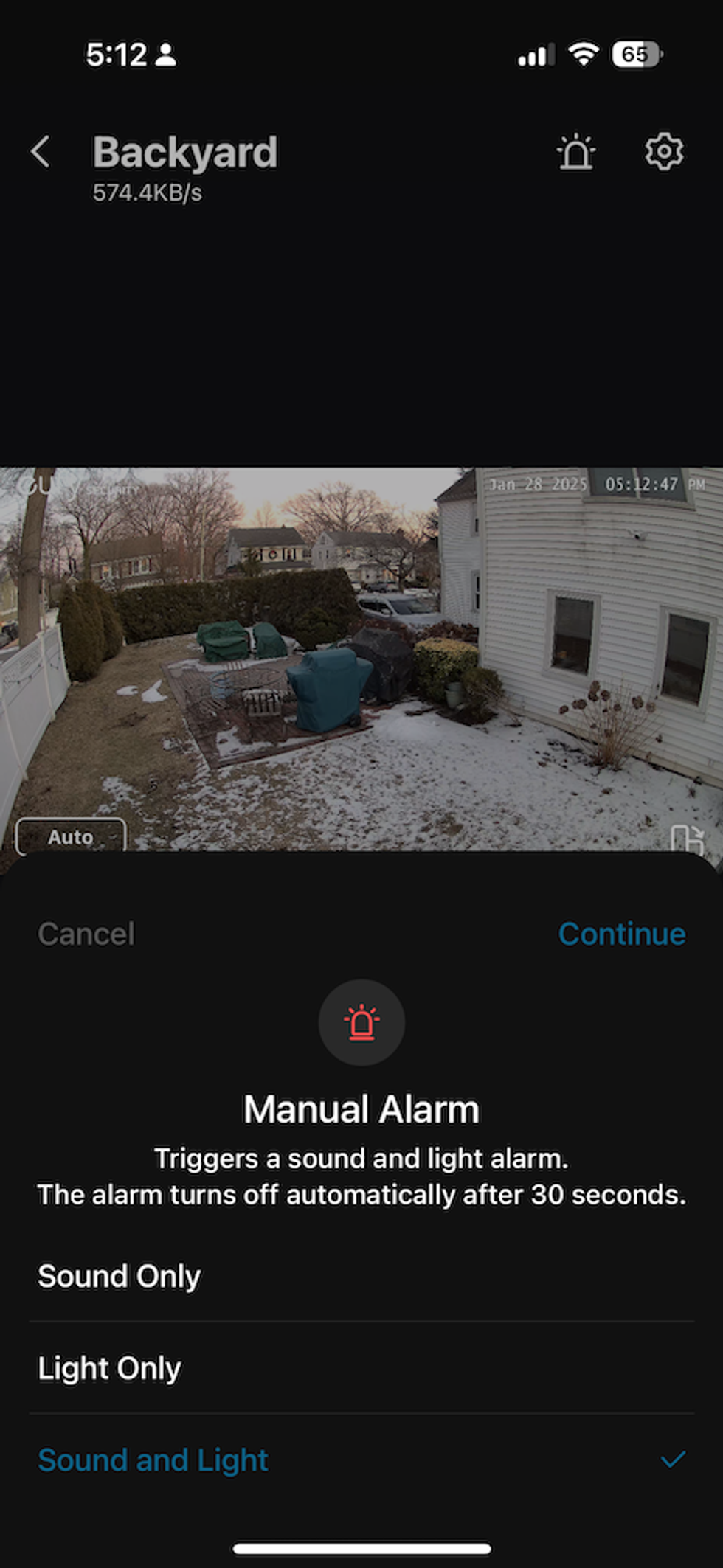
Task: Cancel the manual alarm sheet
Action: pyautogui.click(x=86, y=933)
